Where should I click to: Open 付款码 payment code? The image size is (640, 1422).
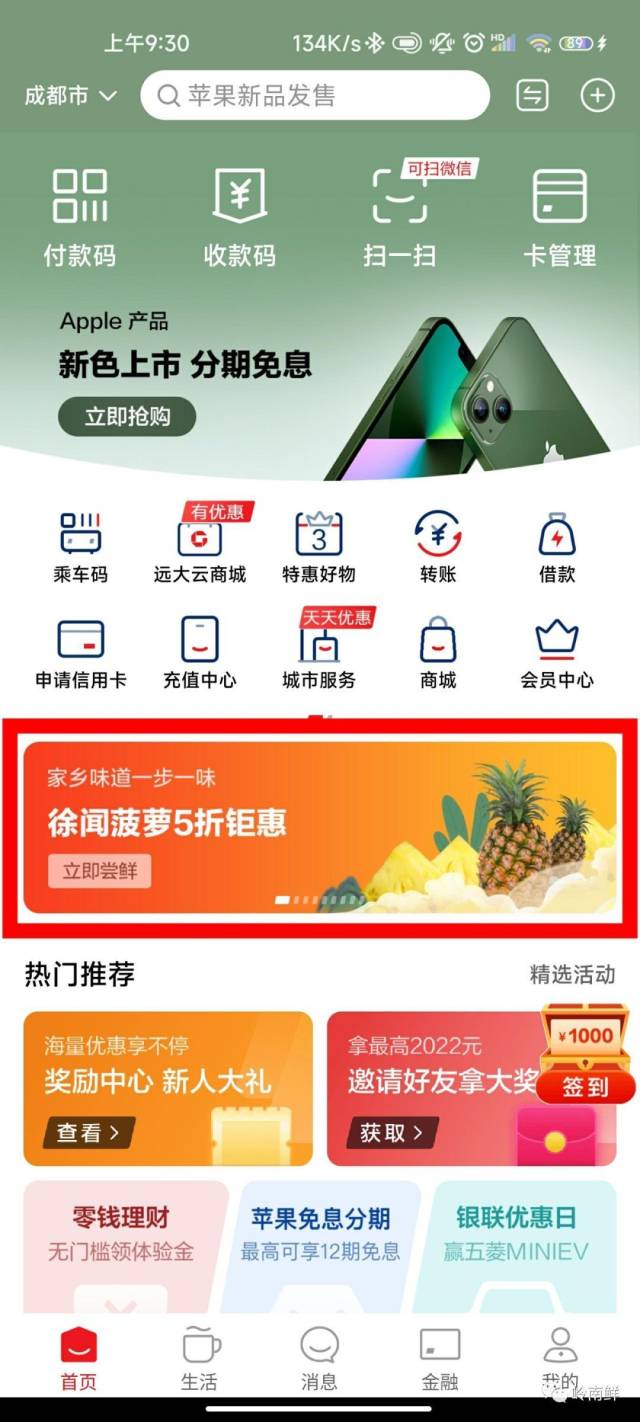(x=80, y=217)
